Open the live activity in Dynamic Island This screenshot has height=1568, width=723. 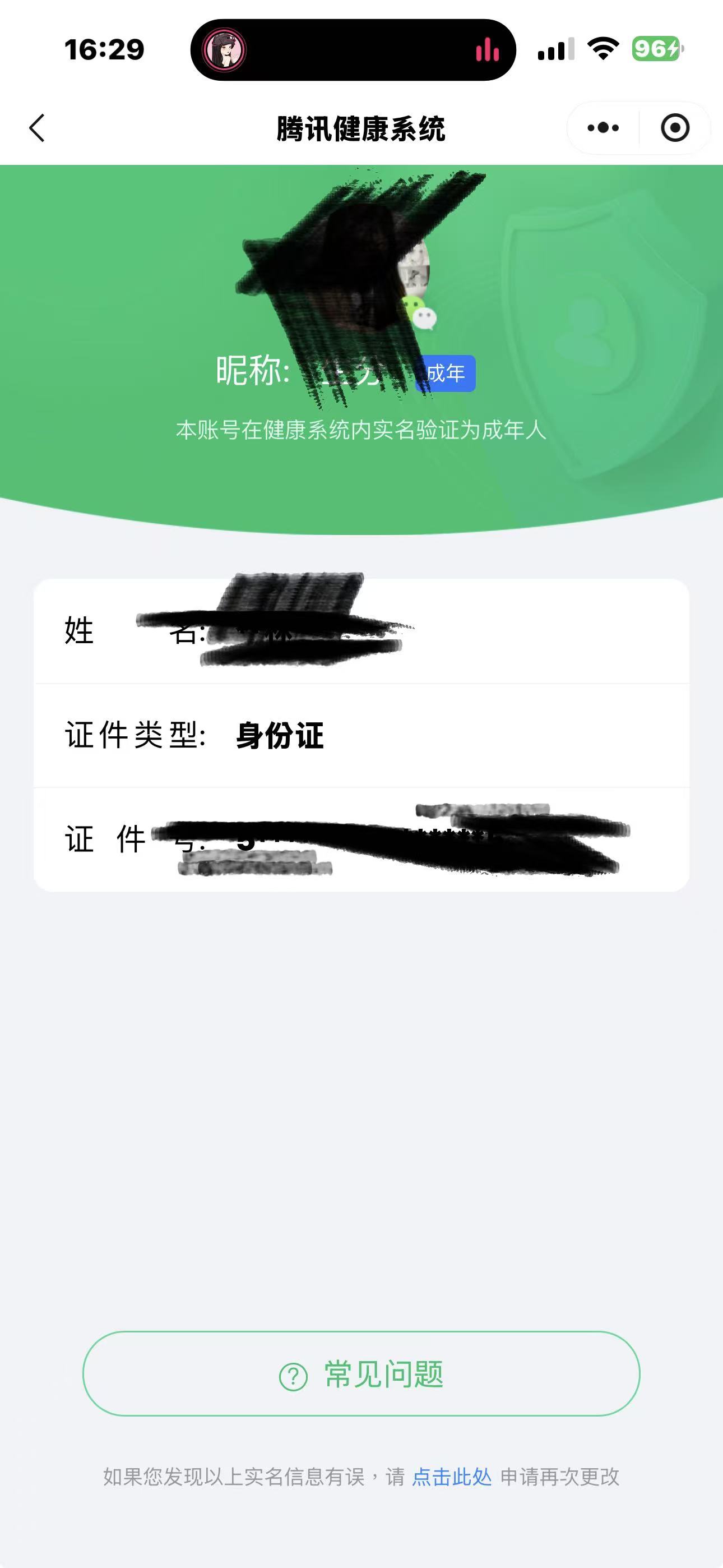point(353,50)
